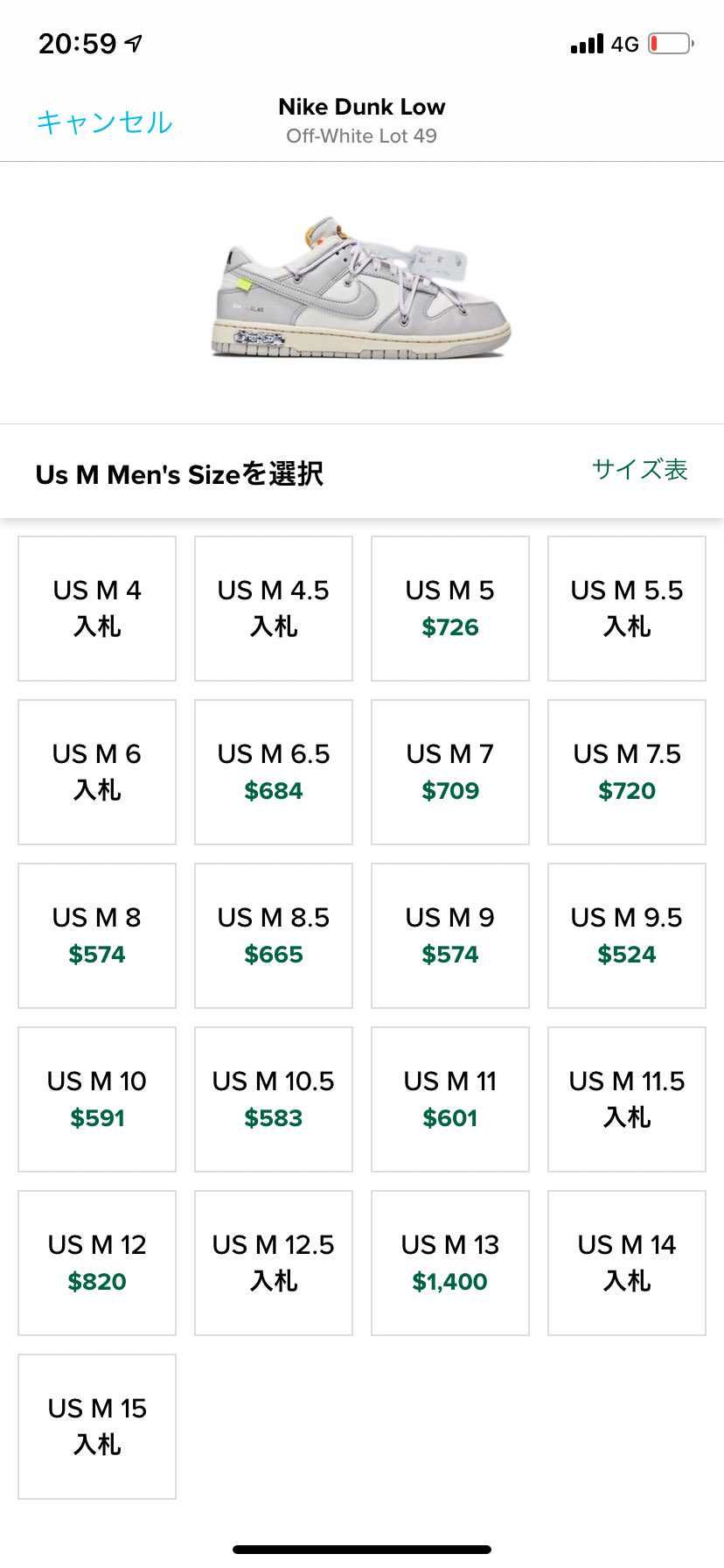The image size is (724, 1568).
Task: Tap the battery indicator in the status bar
Action: (x=670, y=41)
